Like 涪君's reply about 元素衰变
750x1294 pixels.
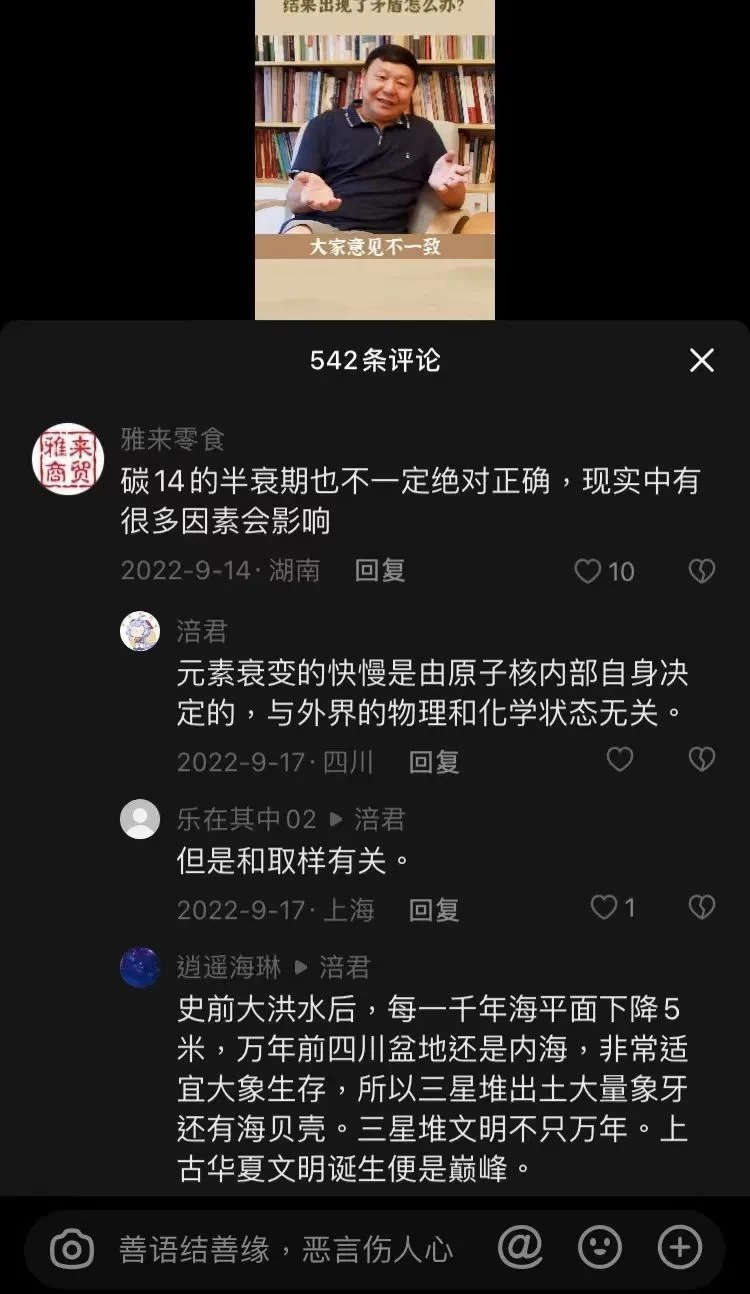[620, 760]
